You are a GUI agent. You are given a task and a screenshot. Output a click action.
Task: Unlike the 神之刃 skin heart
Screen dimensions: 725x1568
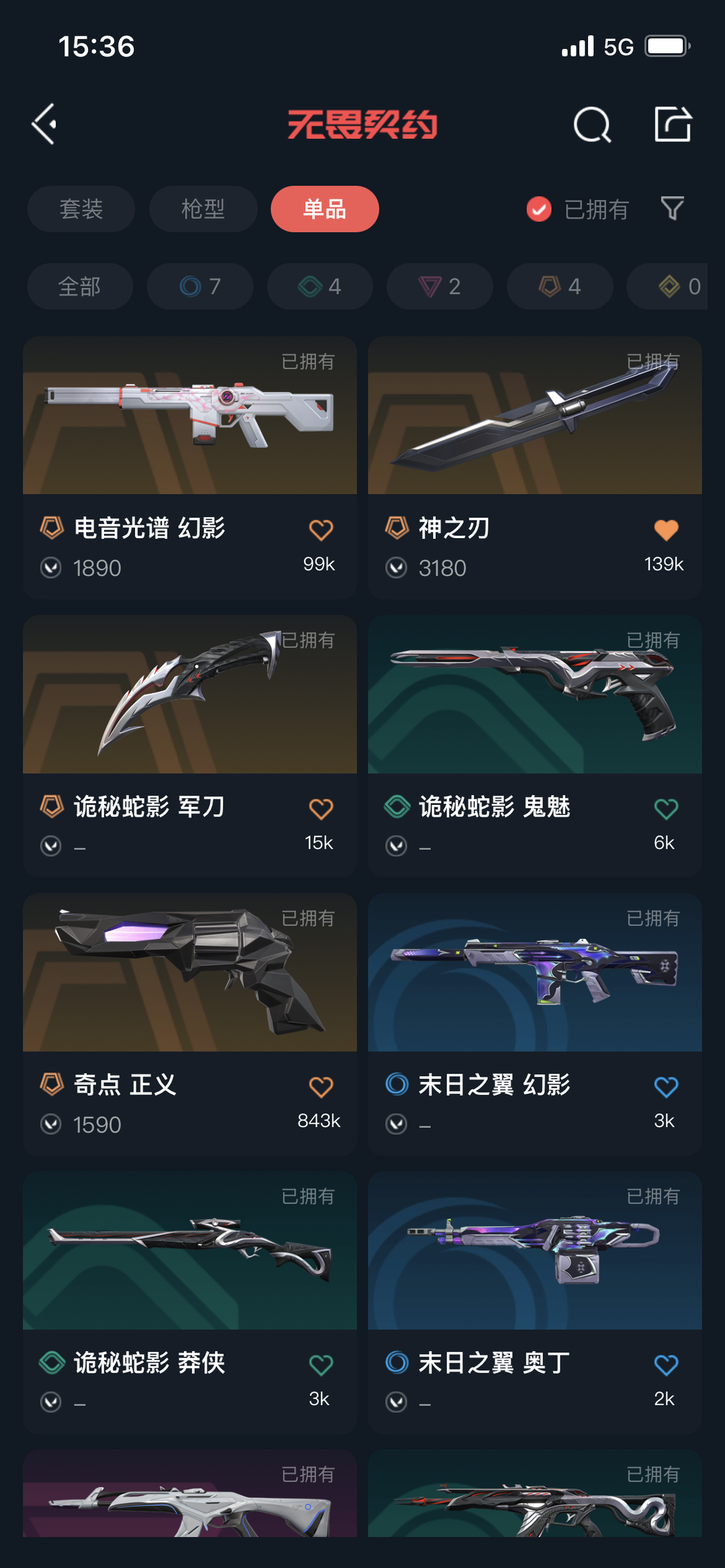(666, 530)
